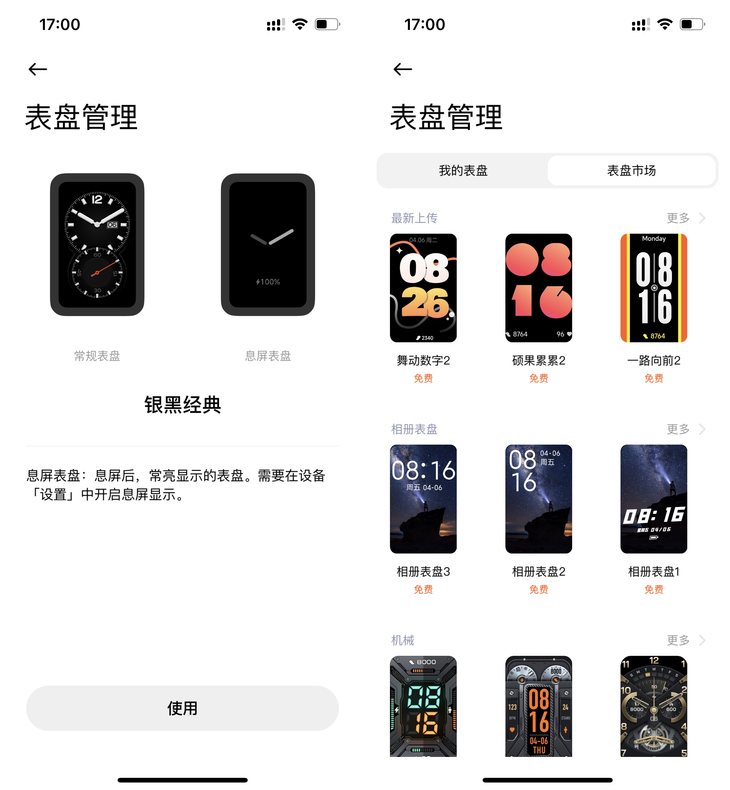Image resolution: width=730 pixels, height=790 pixels.
Task: Switch to the 表盘市场 tab
Action: pyautogui.click(x=631, y=170)
